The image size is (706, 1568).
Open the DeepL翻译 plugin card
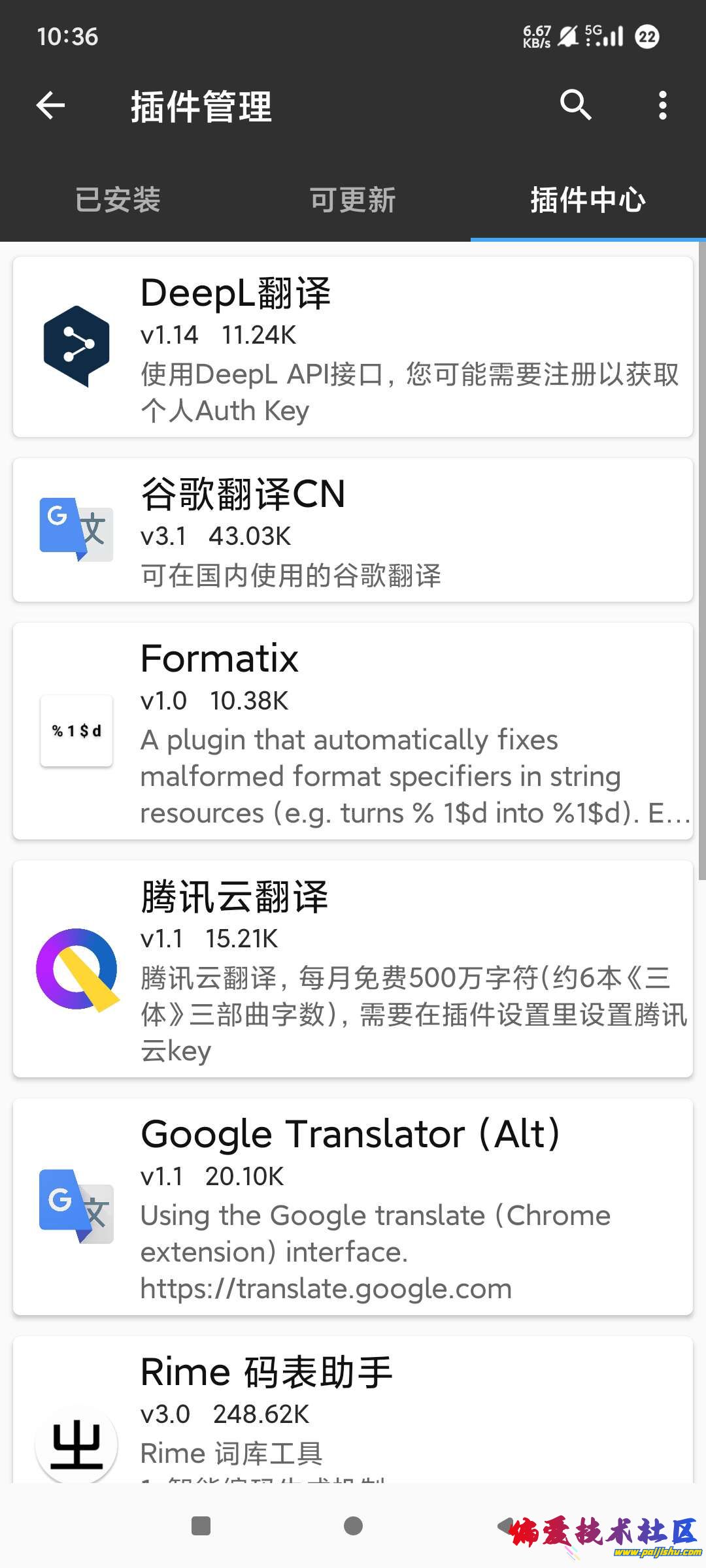353,347
